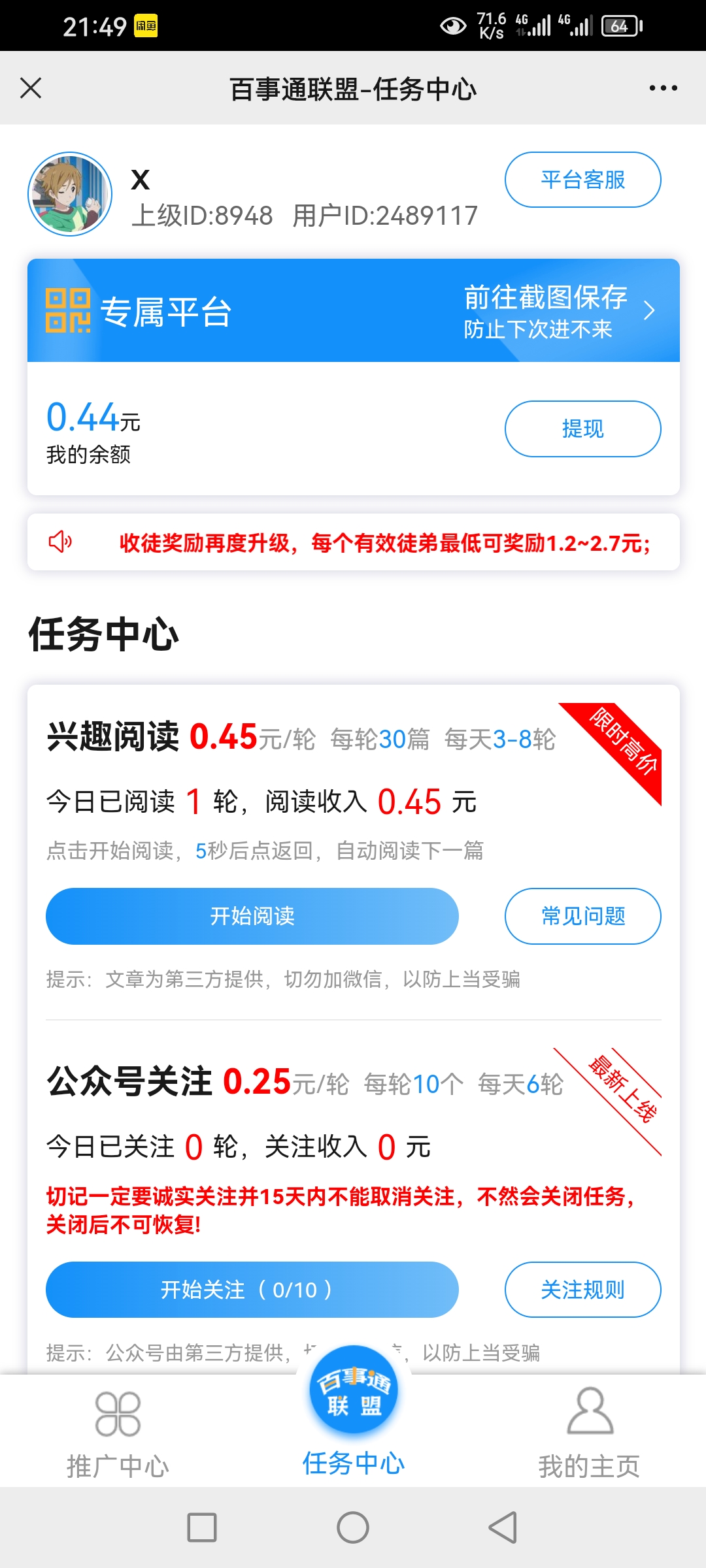Begin following with 开始关注 (0/10)
The width and height of the screenshot is (706, 1568).
[x=252, y=1290]
